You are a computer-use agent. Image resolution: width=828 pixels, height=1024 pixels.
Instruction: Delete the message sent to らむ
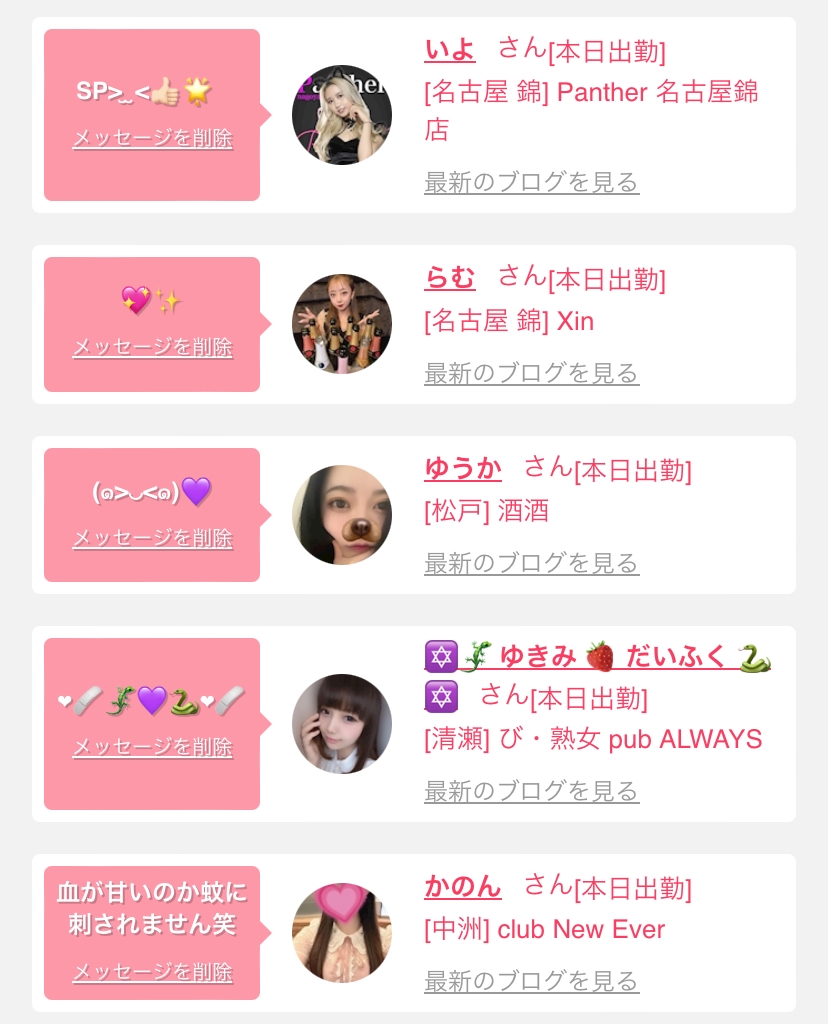tap(153, 347)
